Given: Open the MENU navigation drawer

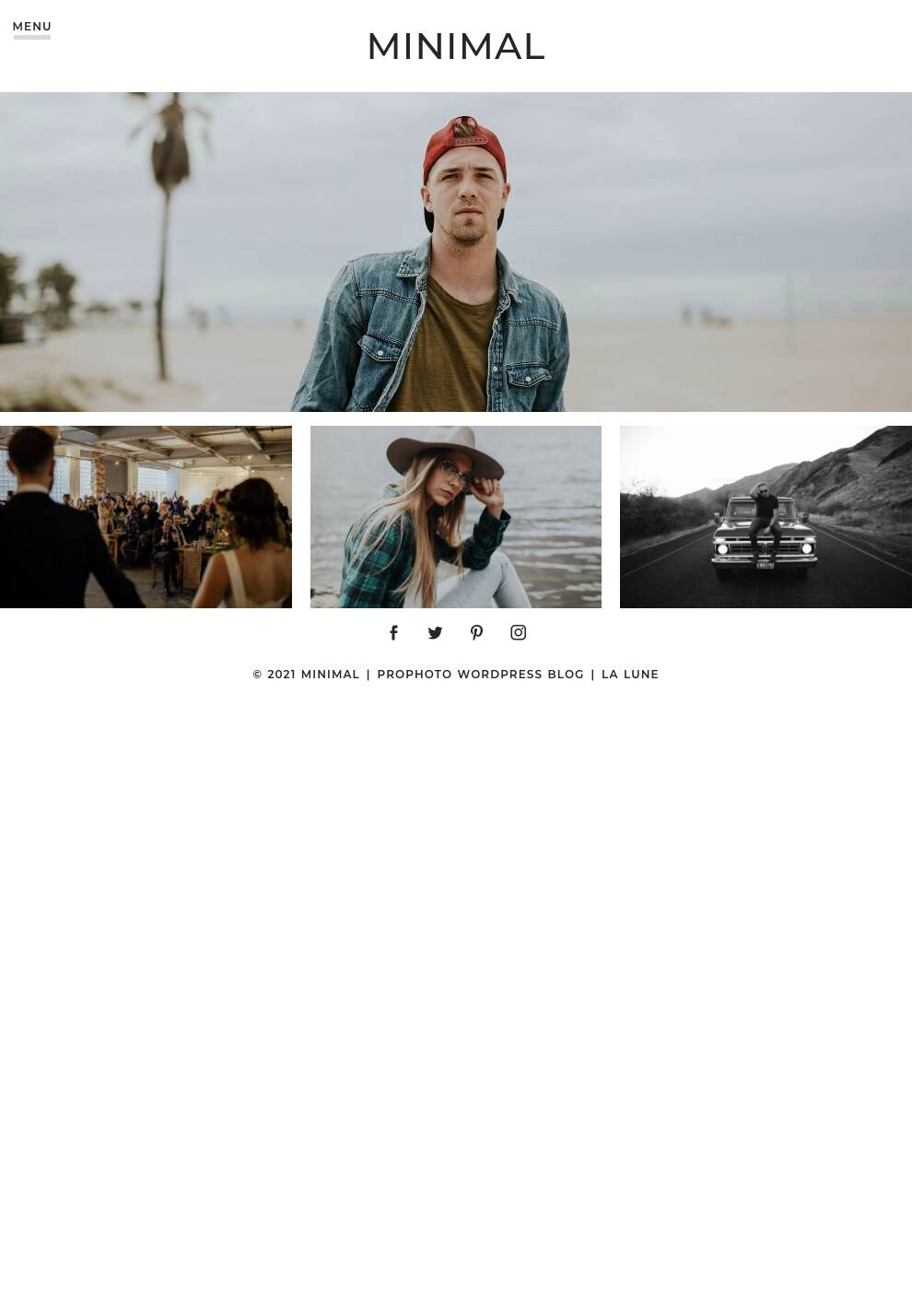Looking at the screenshot, I should [x=31, y=27].
